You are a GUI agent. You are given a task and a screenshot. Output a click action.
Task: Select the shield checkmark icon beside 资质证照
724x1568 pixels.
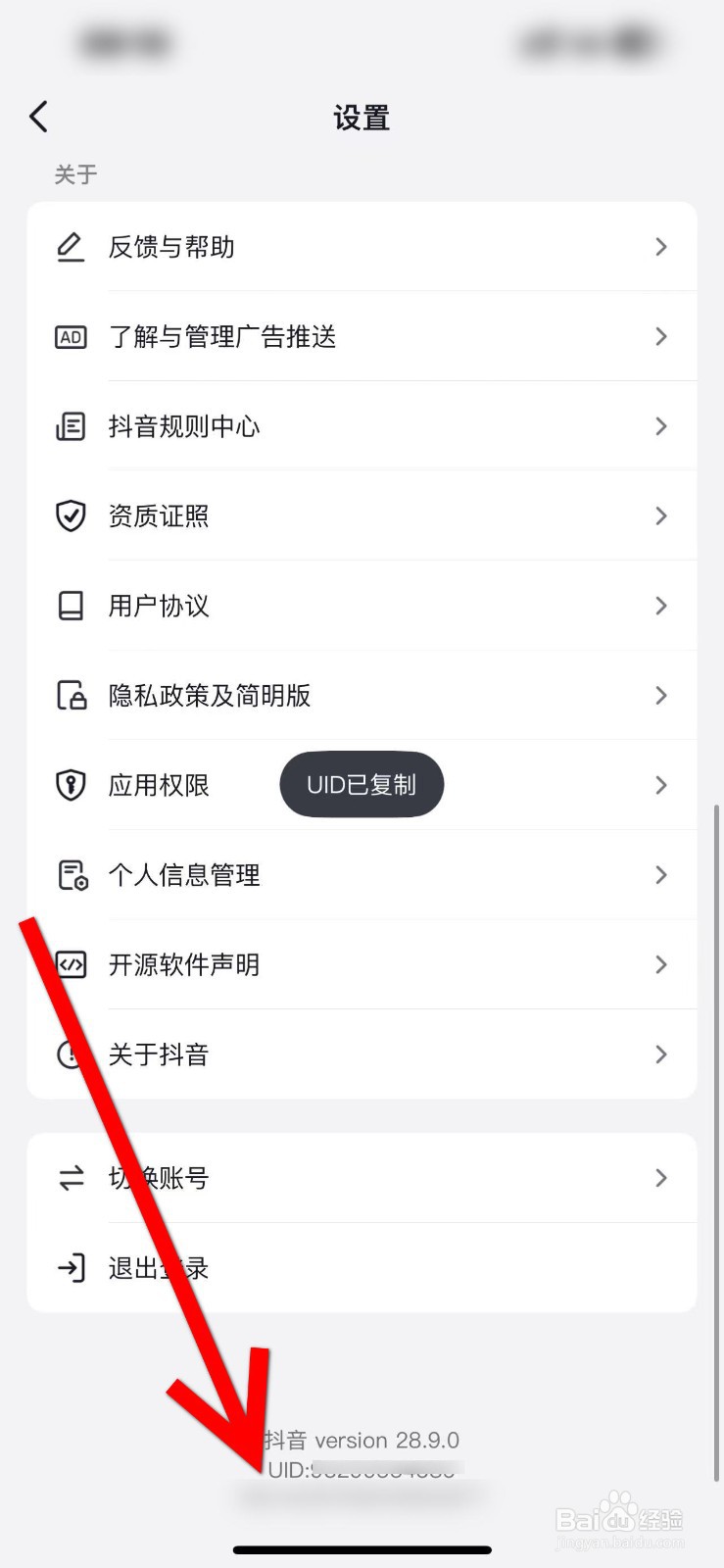[x=70, y=515]
